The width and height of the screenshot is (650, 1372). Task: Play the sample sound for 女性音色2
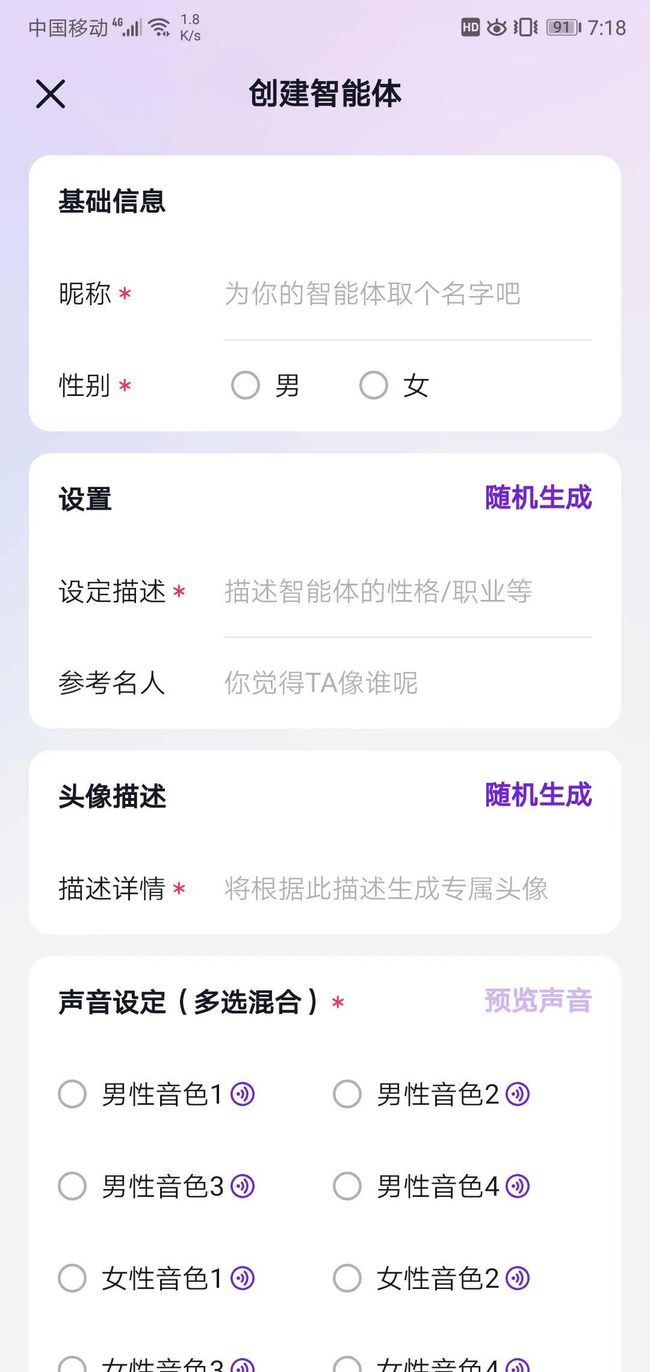(517, 1278)
